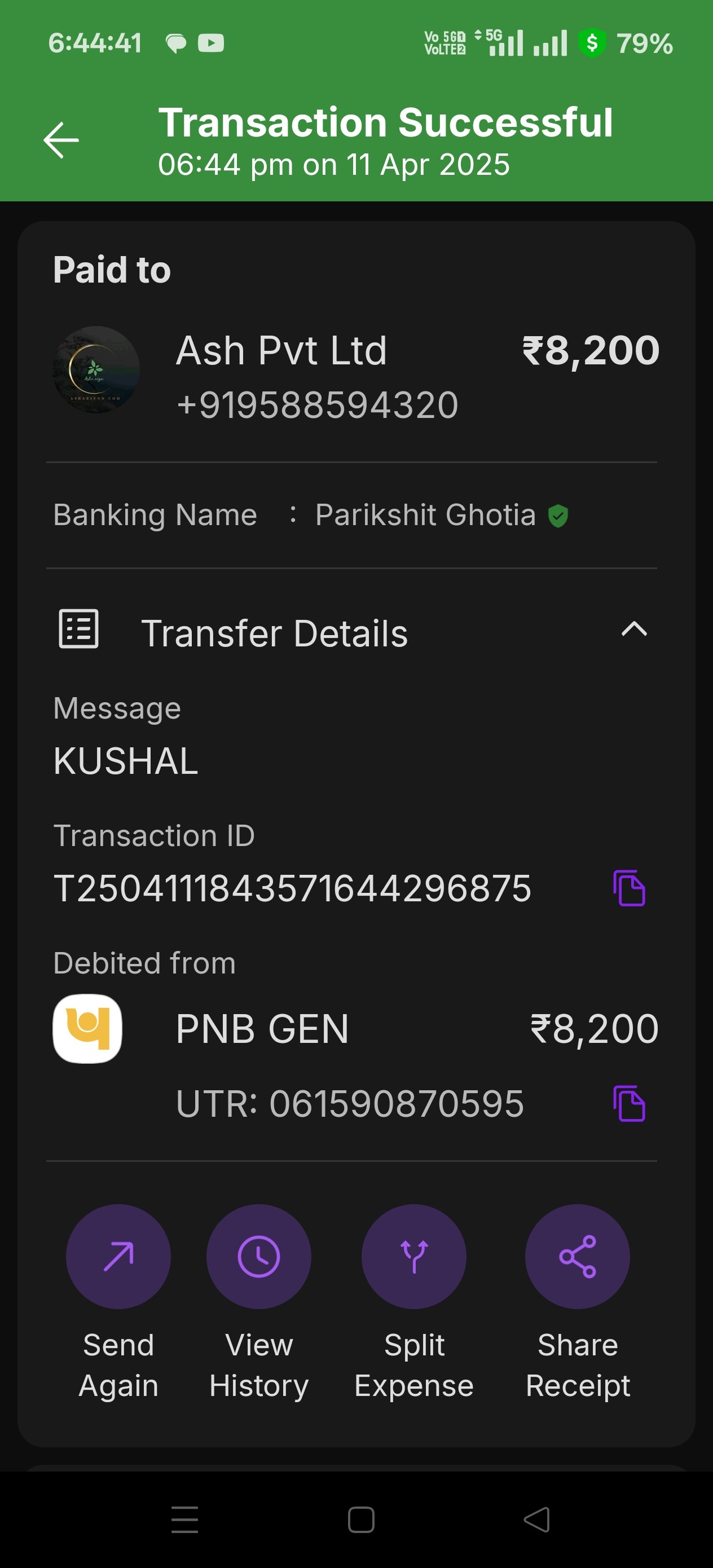Open Ash Pvt Ltd profile picture
Viewport: 713px width, 1568px height.
[96, 369]
